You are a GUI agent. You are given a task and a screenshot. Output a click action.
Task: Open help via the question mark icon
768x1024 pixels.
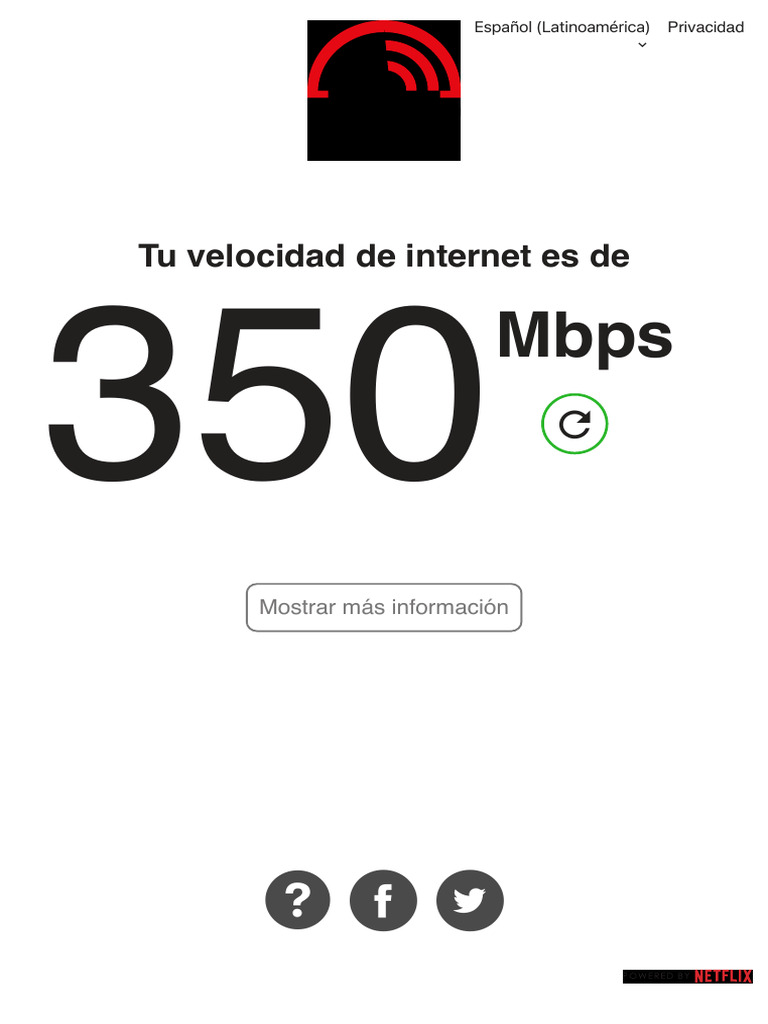point(297,900)
